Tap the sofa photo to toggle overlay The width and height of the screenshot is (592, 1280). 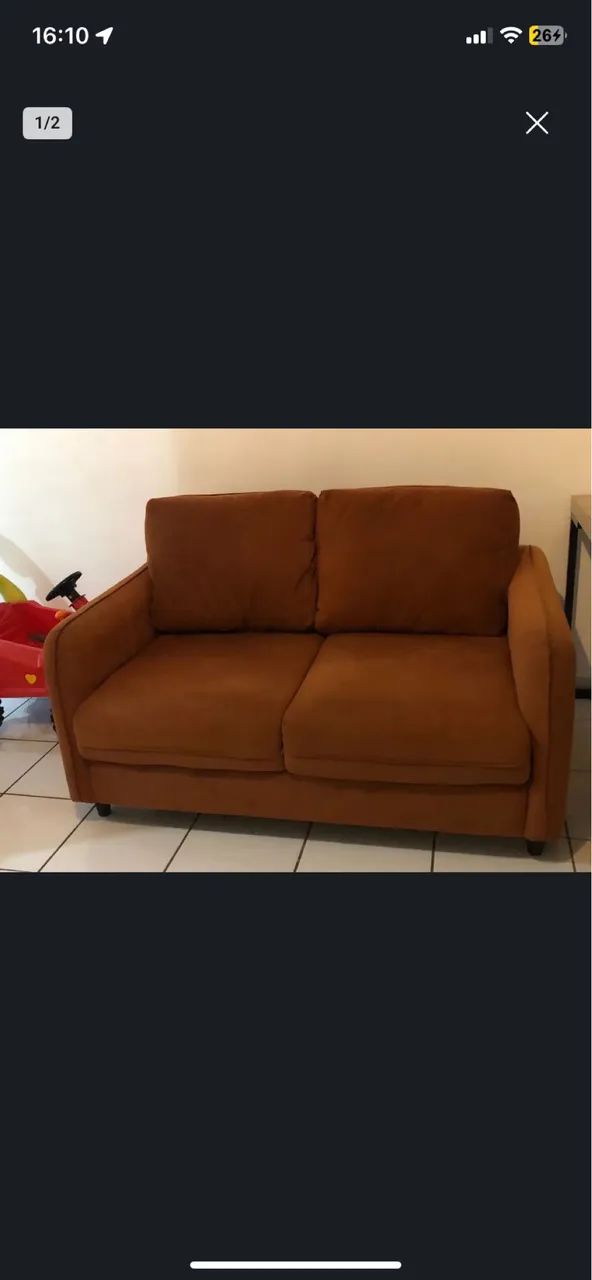point(296,650)
